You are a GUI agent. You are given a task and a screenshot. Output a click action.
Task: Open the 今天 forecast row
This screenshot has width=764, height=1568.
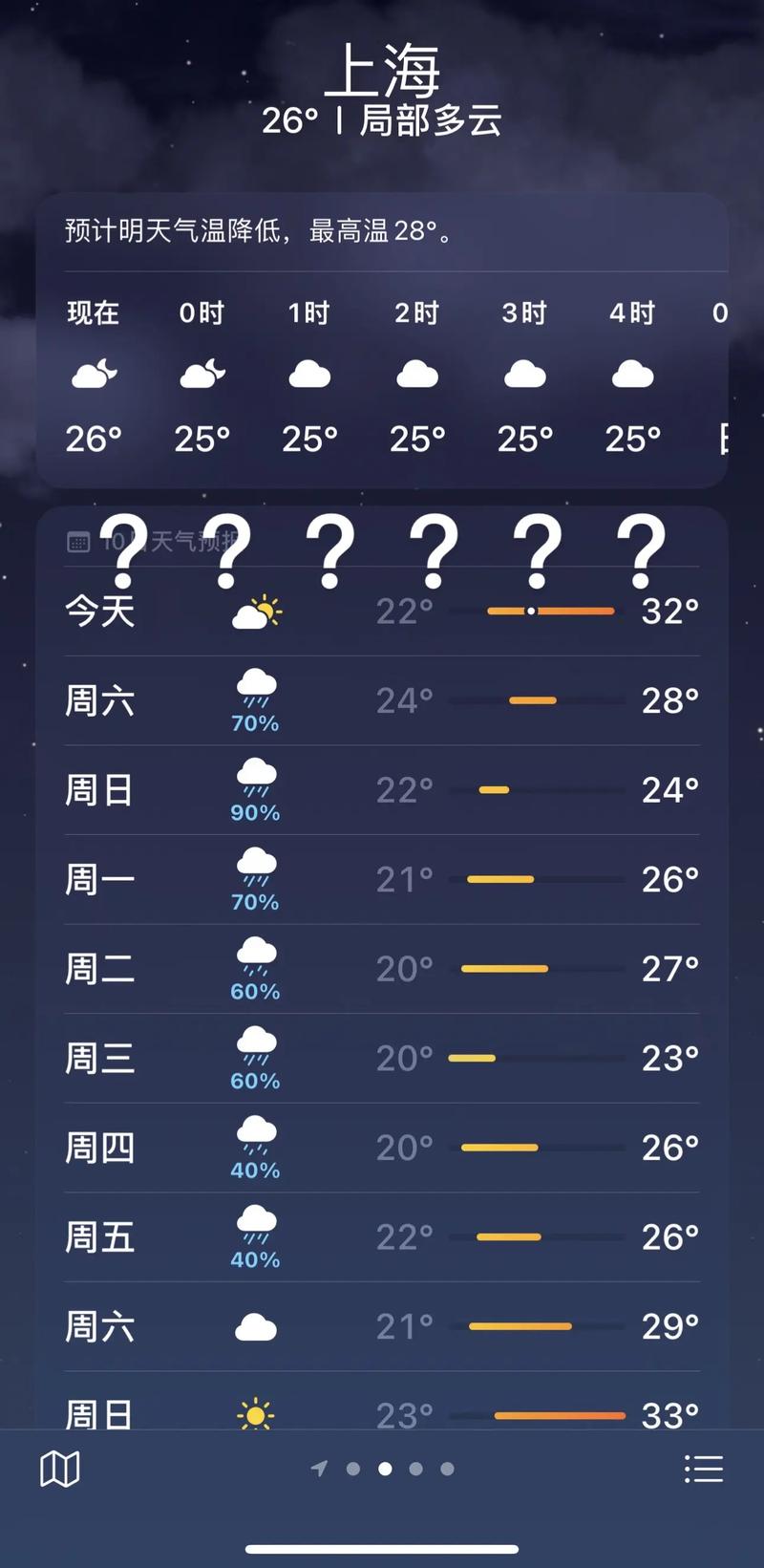point(382,610)
